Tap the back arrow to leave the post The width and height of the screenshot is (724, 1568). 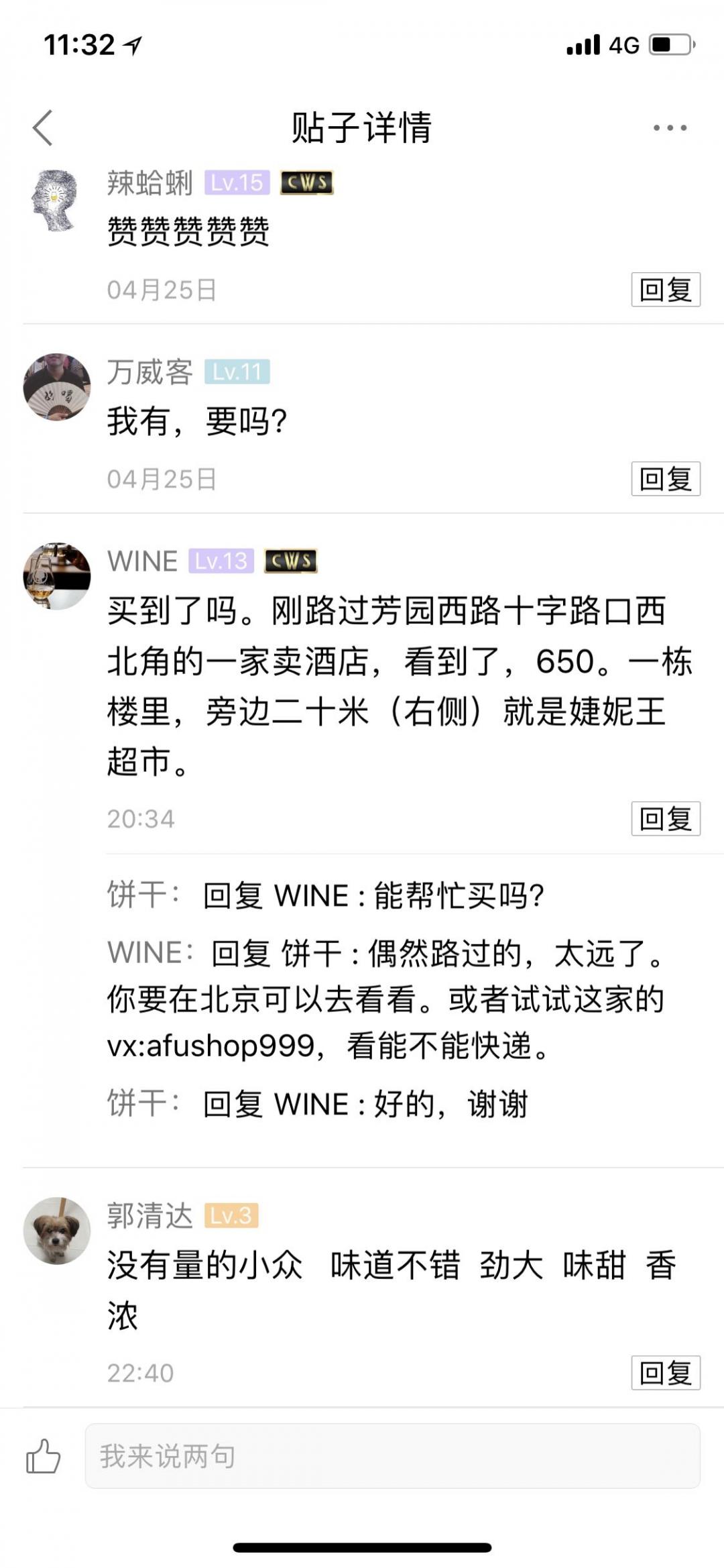pyautogui.click(x=42, y=129)
